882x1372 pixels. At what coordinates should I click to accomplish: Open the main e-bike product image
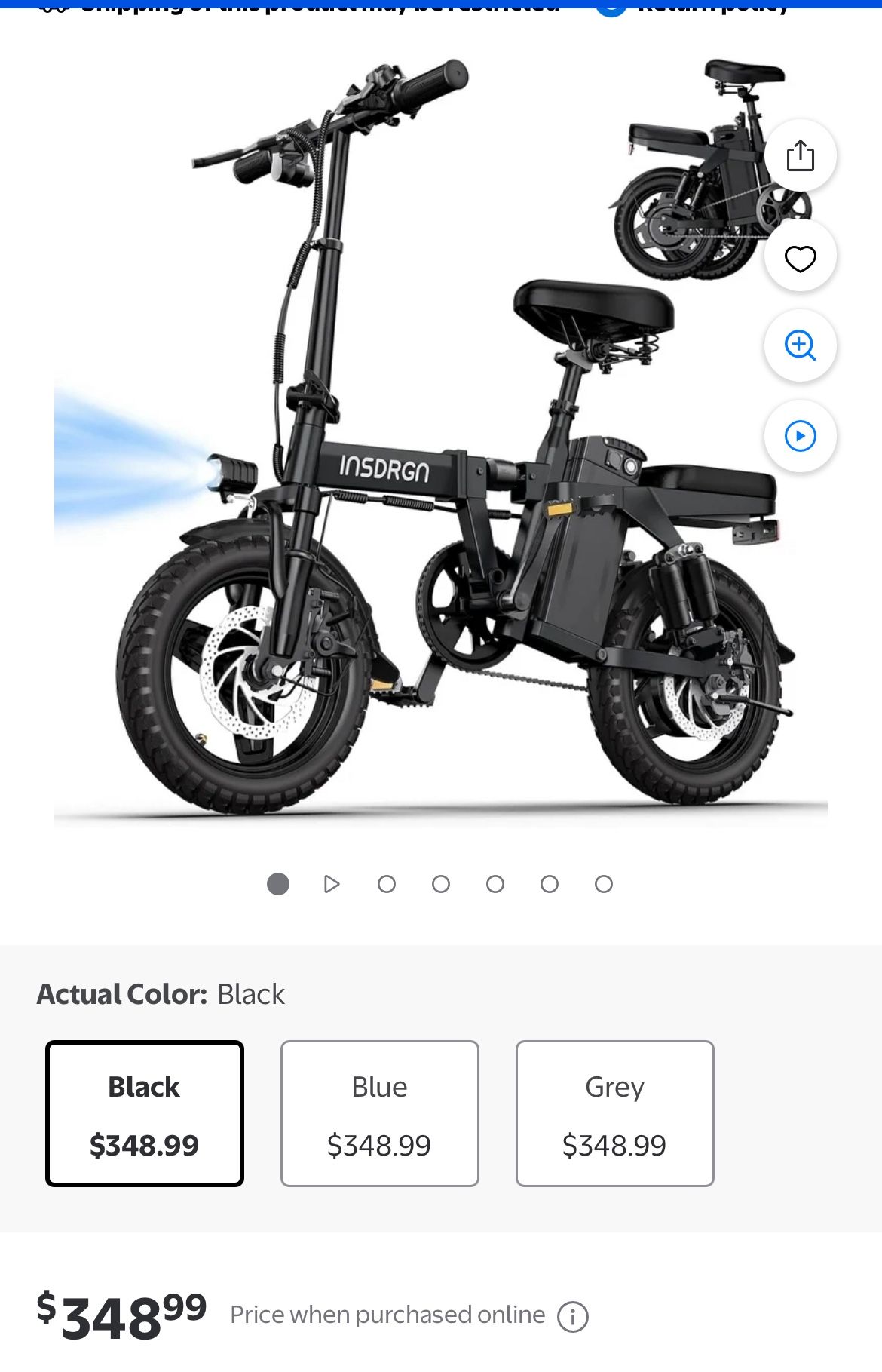(x=441, y=437)
